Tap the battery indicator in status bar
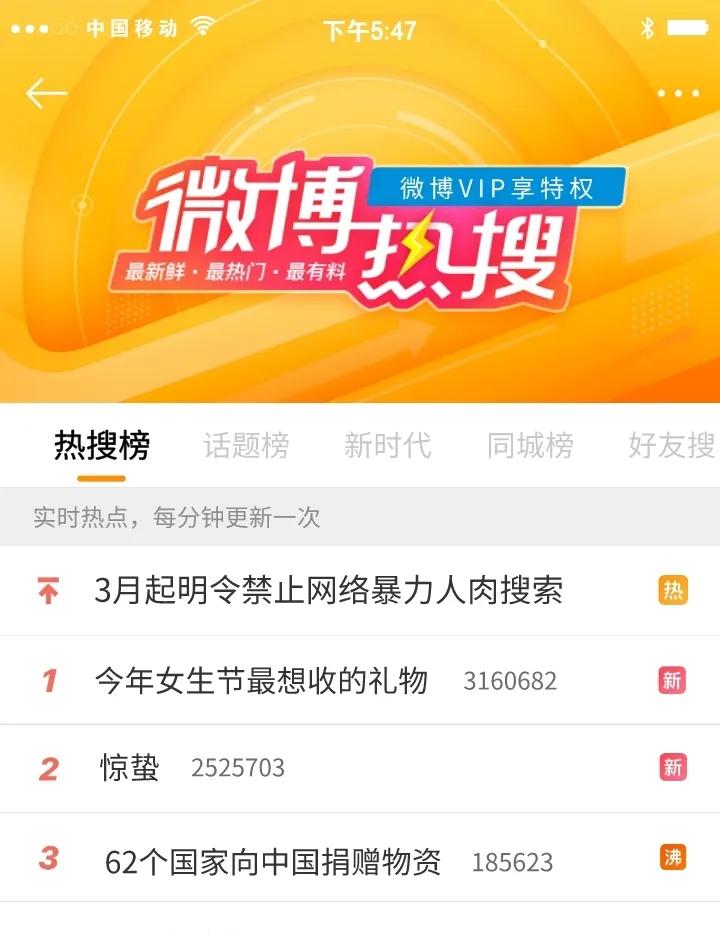Screen dimensions: 720x934 coord(688,27)
